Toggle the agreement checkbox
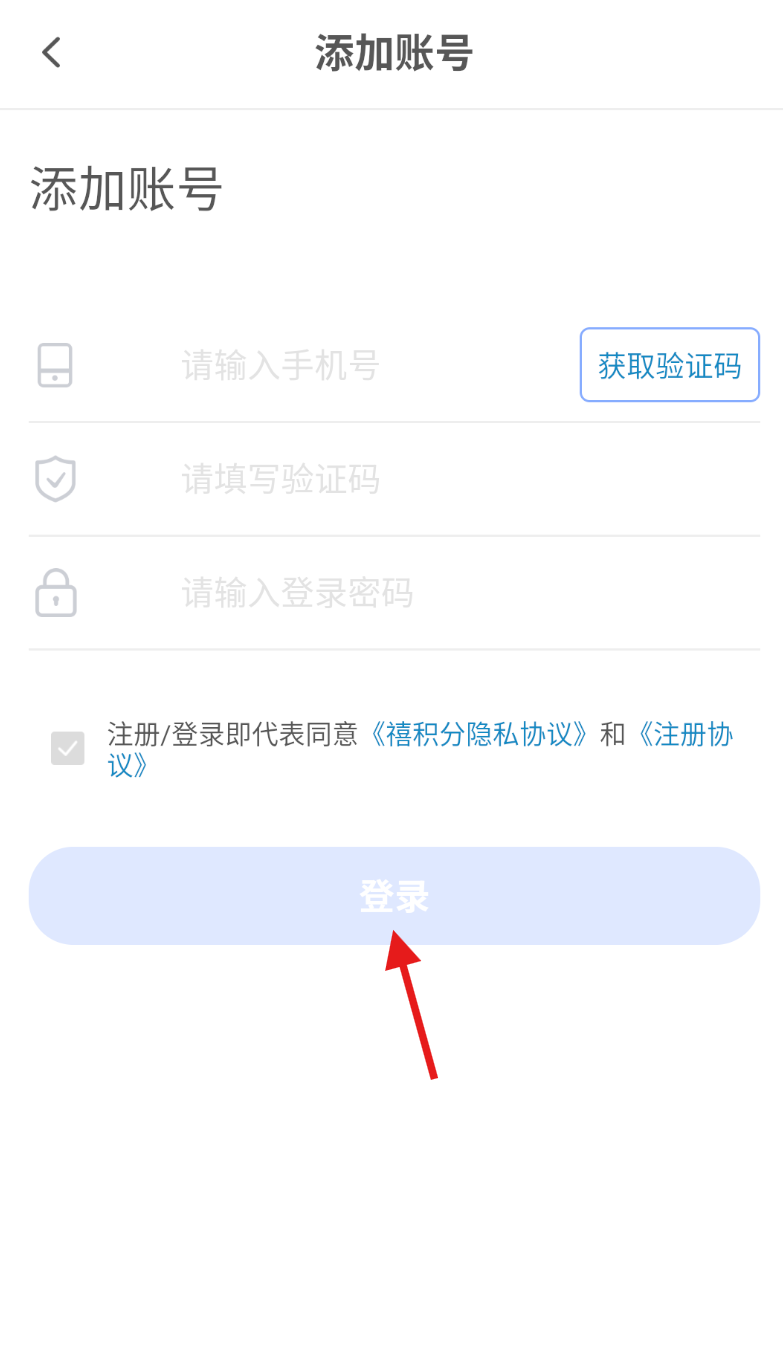The image size is (783, 1350). 68,748
